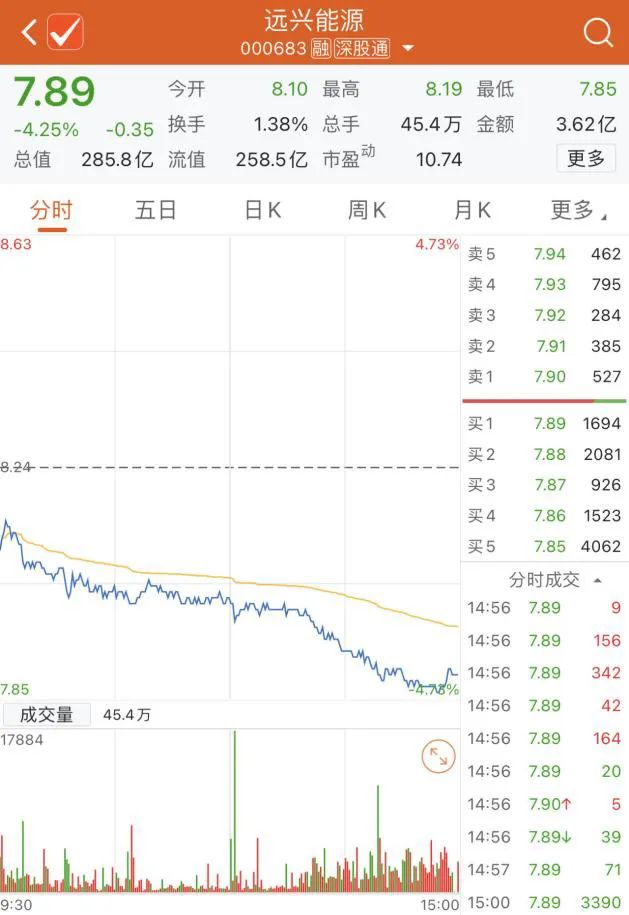Toggle the 分时成交 list header
Viewport: 629px width, 915px height.
coord(553,580)
